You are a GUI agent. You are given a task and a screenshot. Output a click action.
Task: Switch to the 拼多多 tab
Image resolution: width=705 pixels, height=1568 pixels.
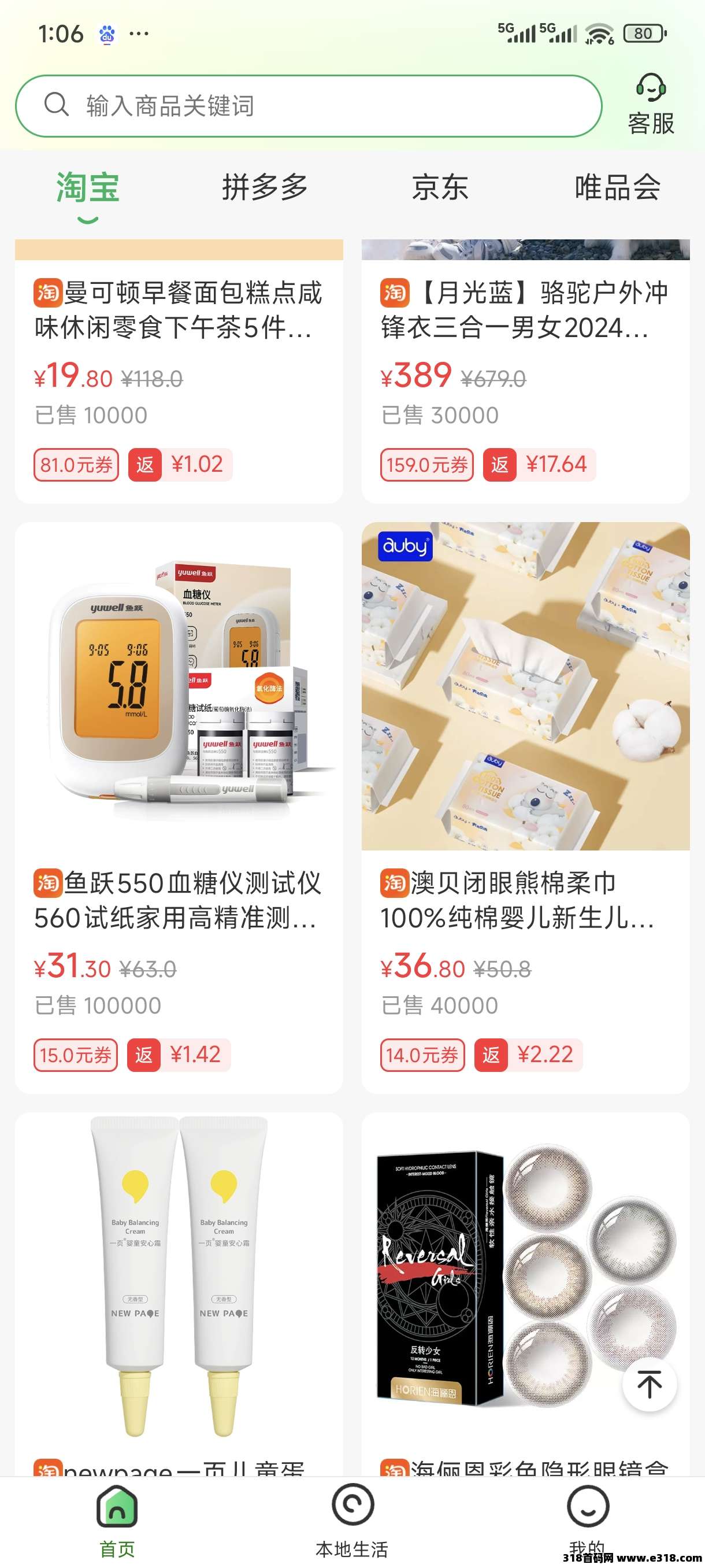coord(265,187)
